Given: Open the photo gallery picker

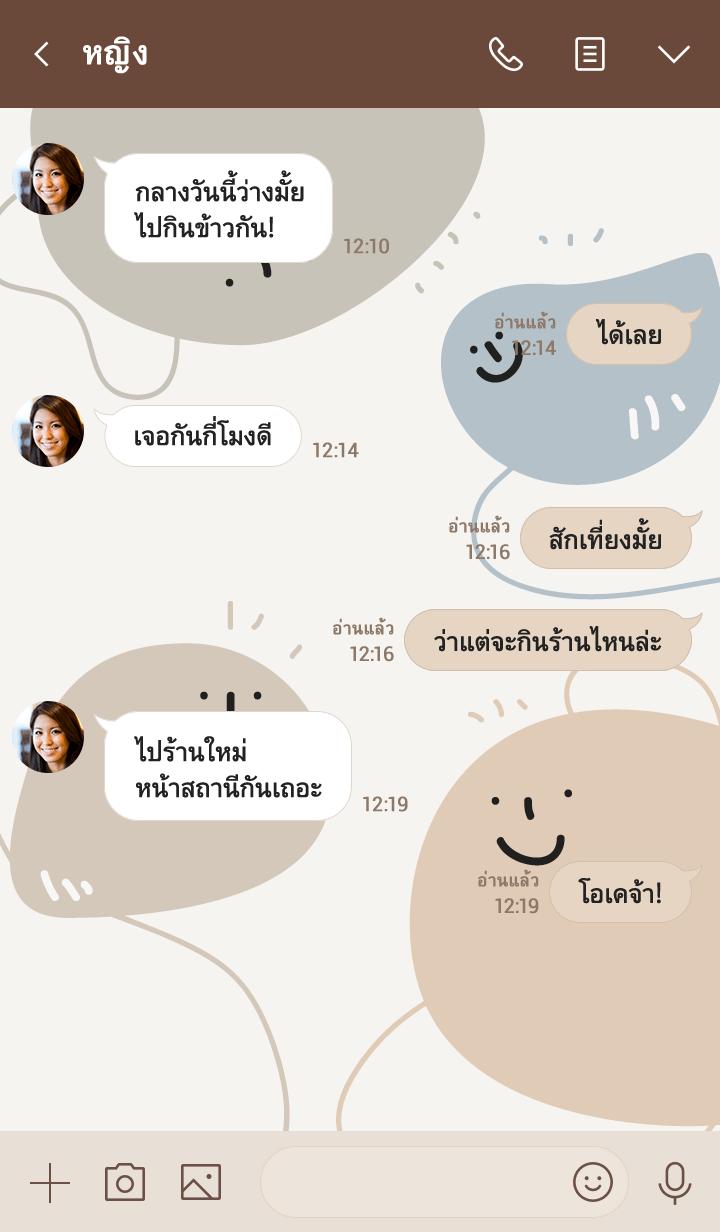Looking at the screenshot, I should pyautogui.click(x=200, y=1183).
